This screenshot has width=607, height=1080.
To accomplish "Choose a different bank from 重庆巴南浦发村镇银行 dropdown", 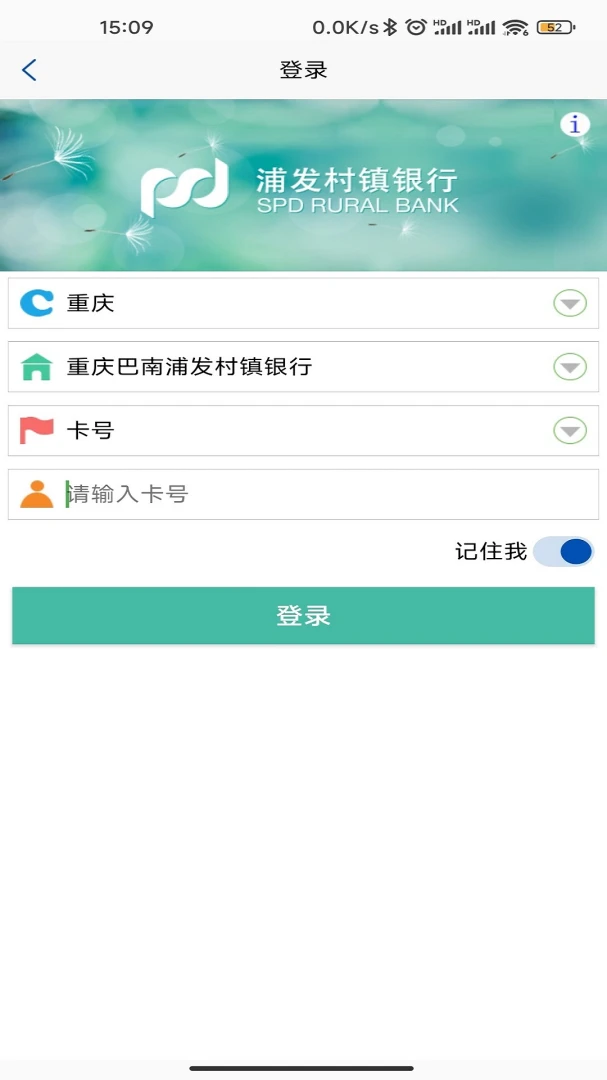I will [x=570, y=367].
